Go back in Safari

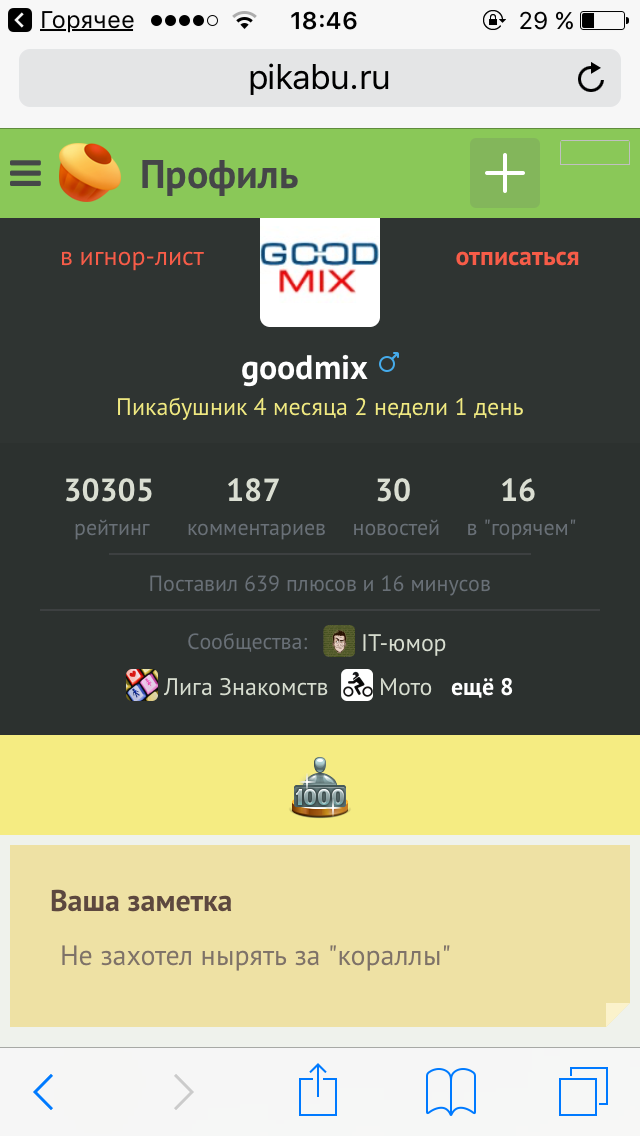click(43, 1092)
